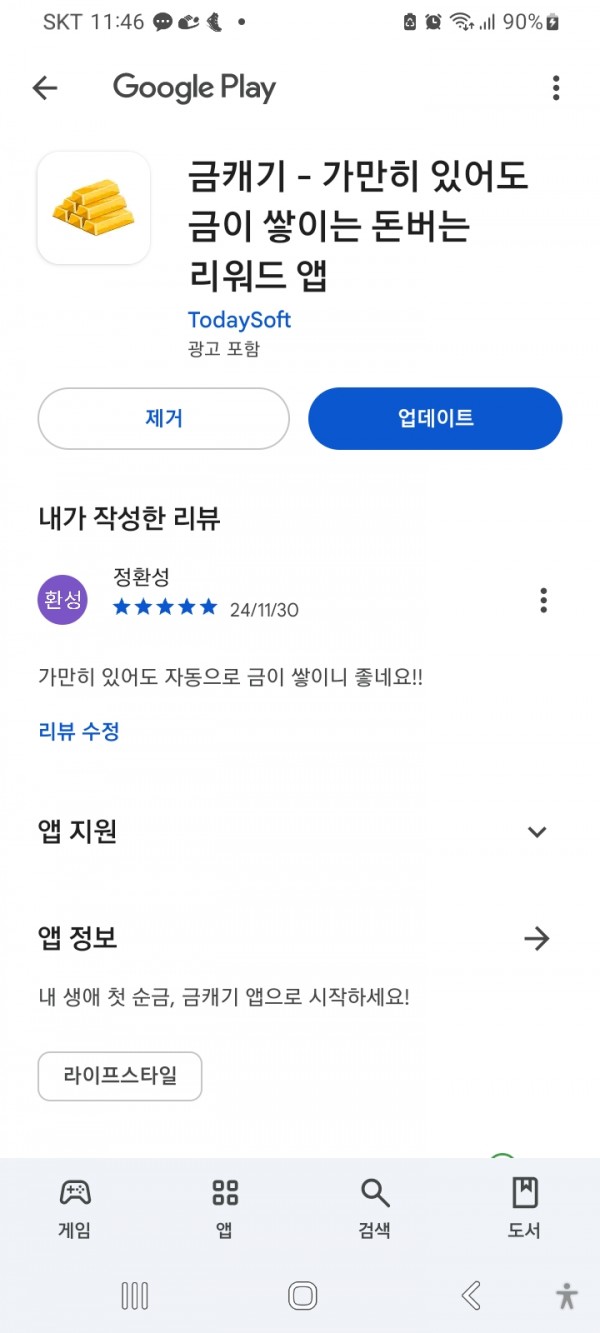
Task: Go back using the top-left arrow
Action: point(45,88)
